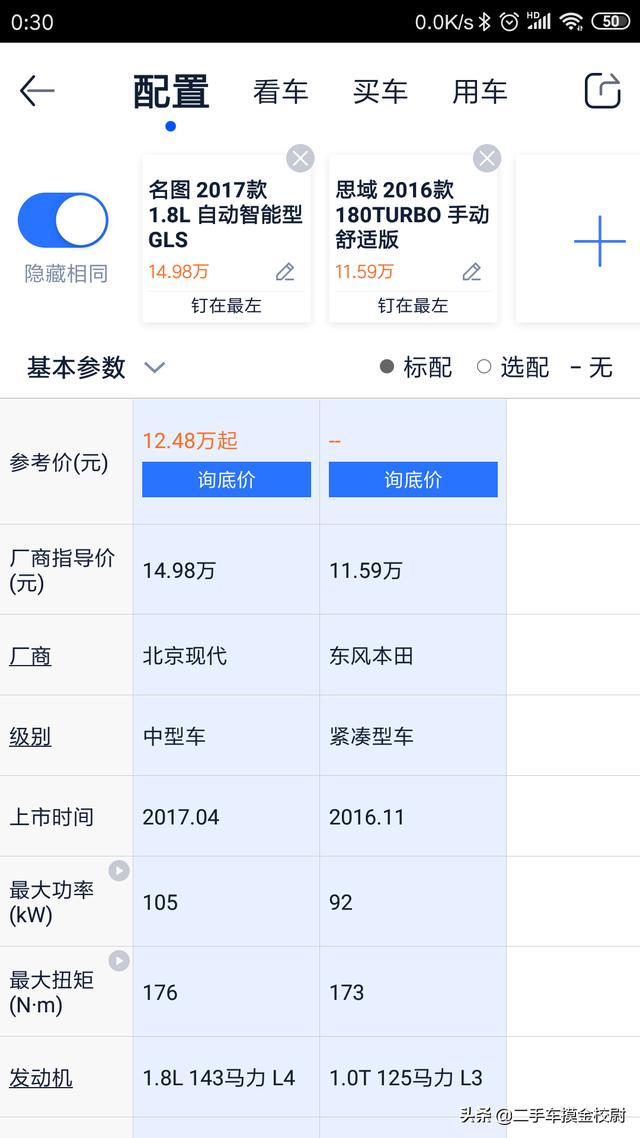The height and width of the screenshot is (1138, 640).
Task: Open the share icon
Action: (x=602, y=91)
